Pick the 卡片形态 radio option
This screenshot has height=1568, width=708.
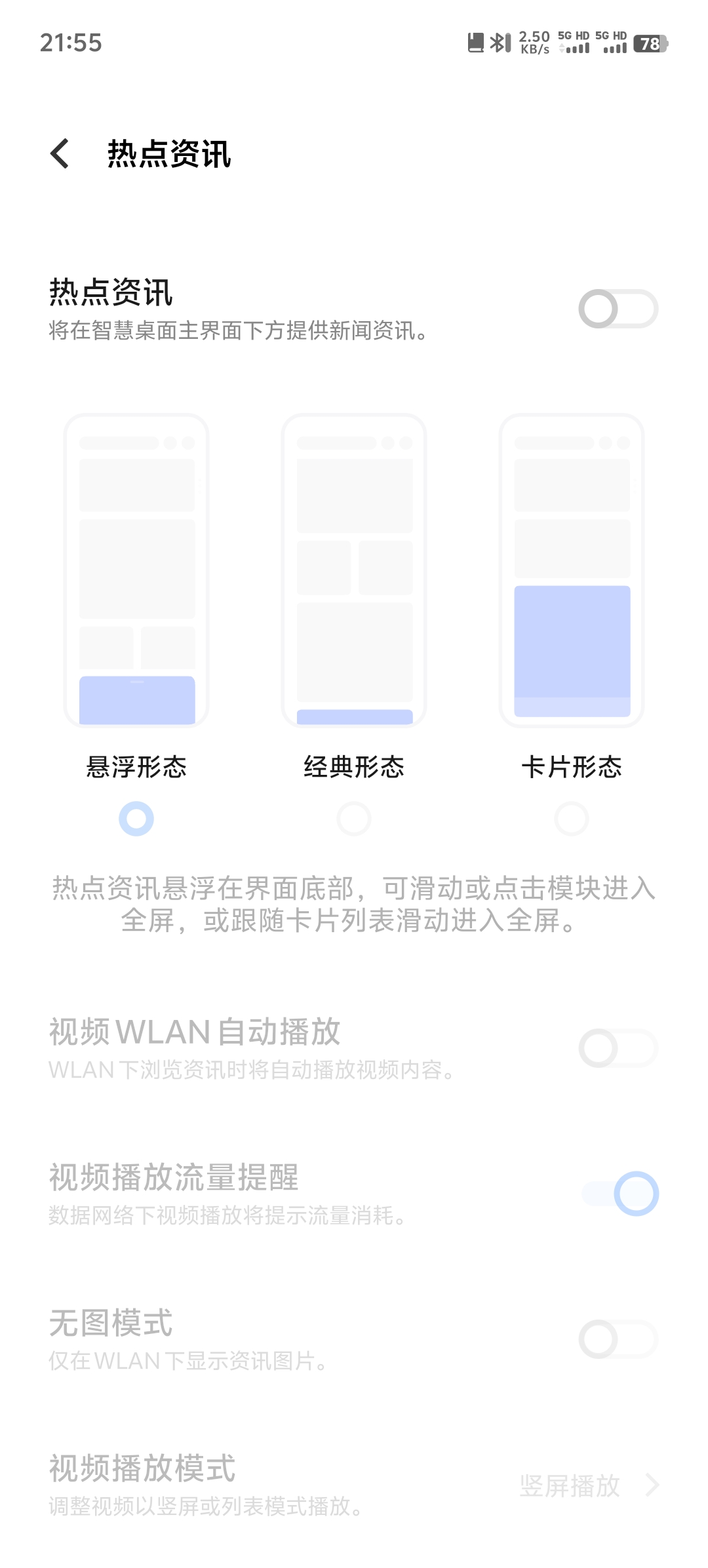(571, 819)
